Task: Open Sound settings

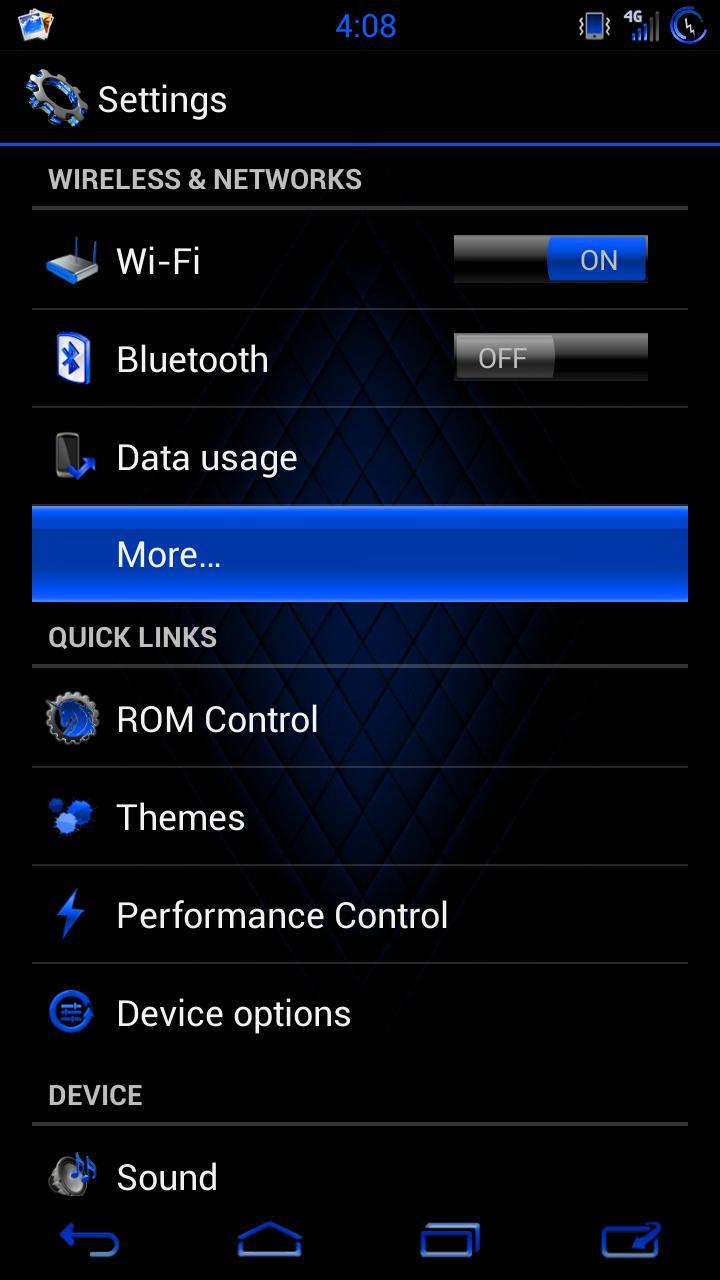Action: tap(300, 1175)
